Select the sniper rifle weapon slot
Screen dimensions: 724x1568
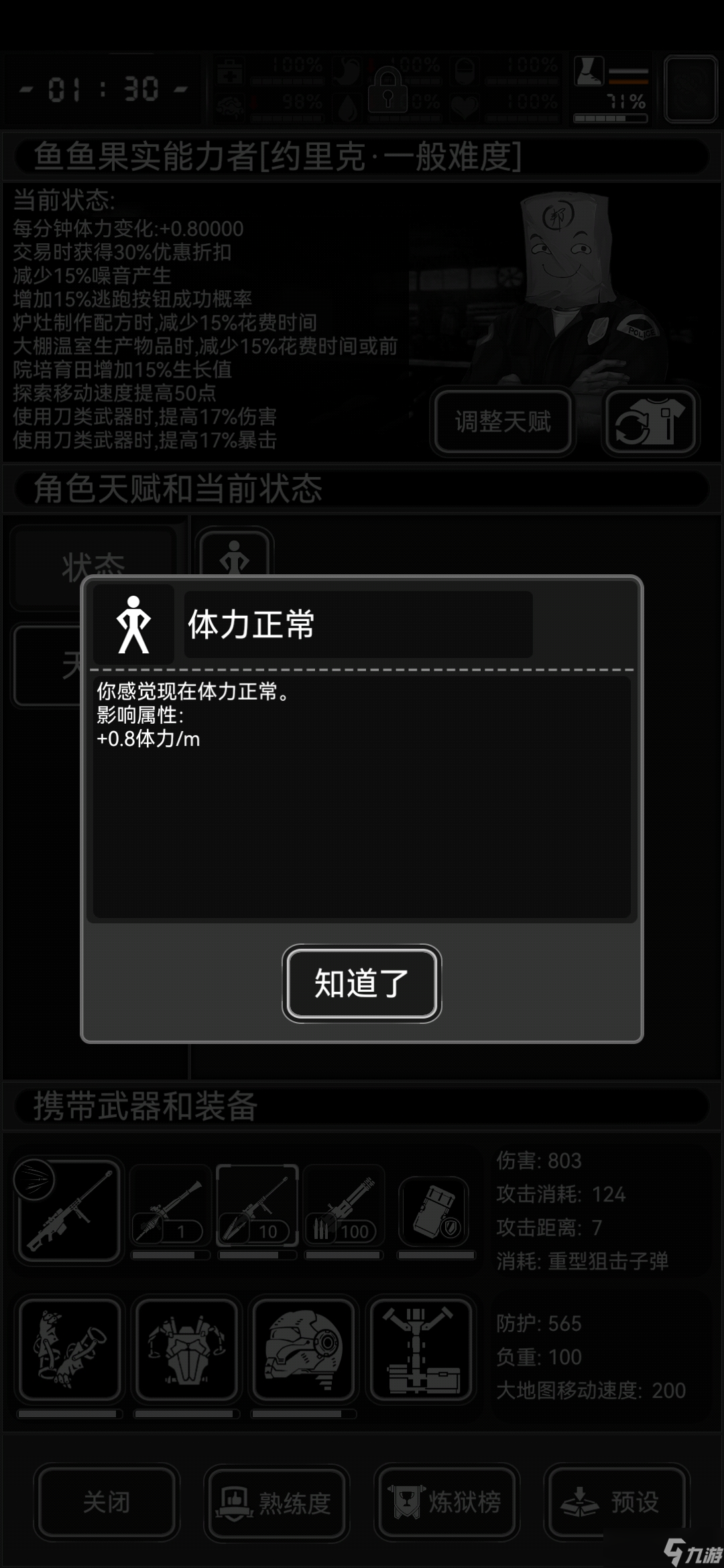click(x=69, y=1210)
